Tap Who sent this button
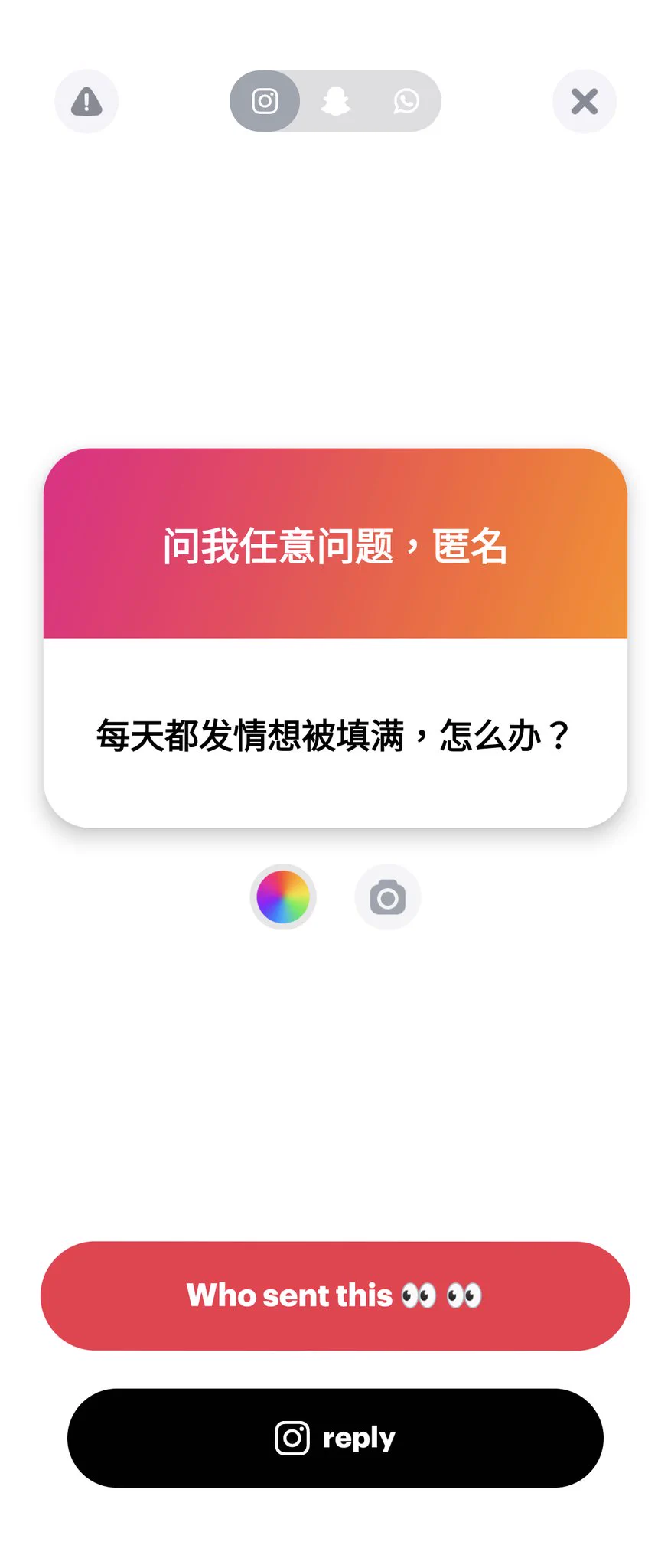The image size is (671, 1568). coord(335,1295)
